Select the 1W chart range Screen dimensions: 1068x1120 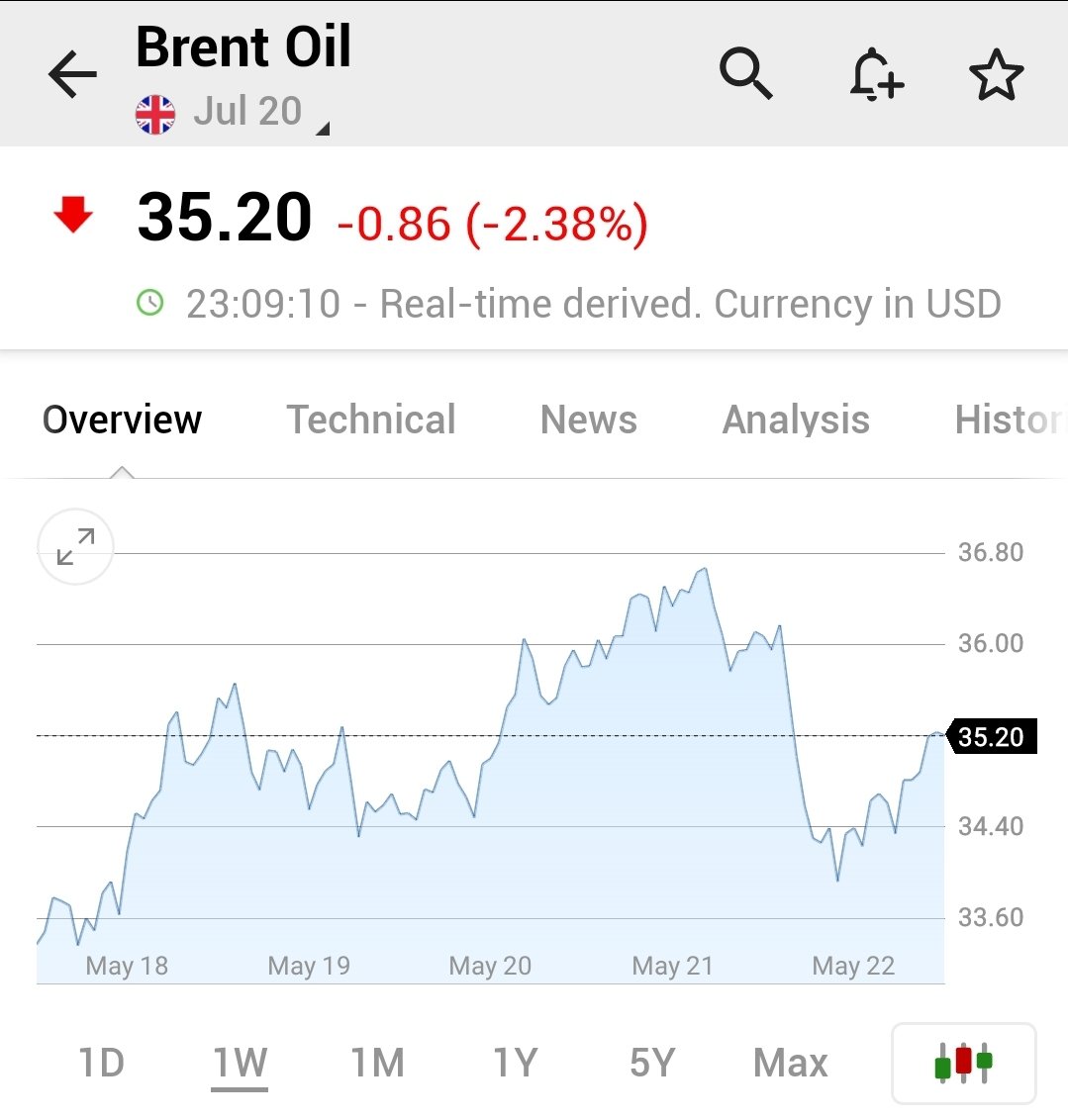pos(240,1063)
